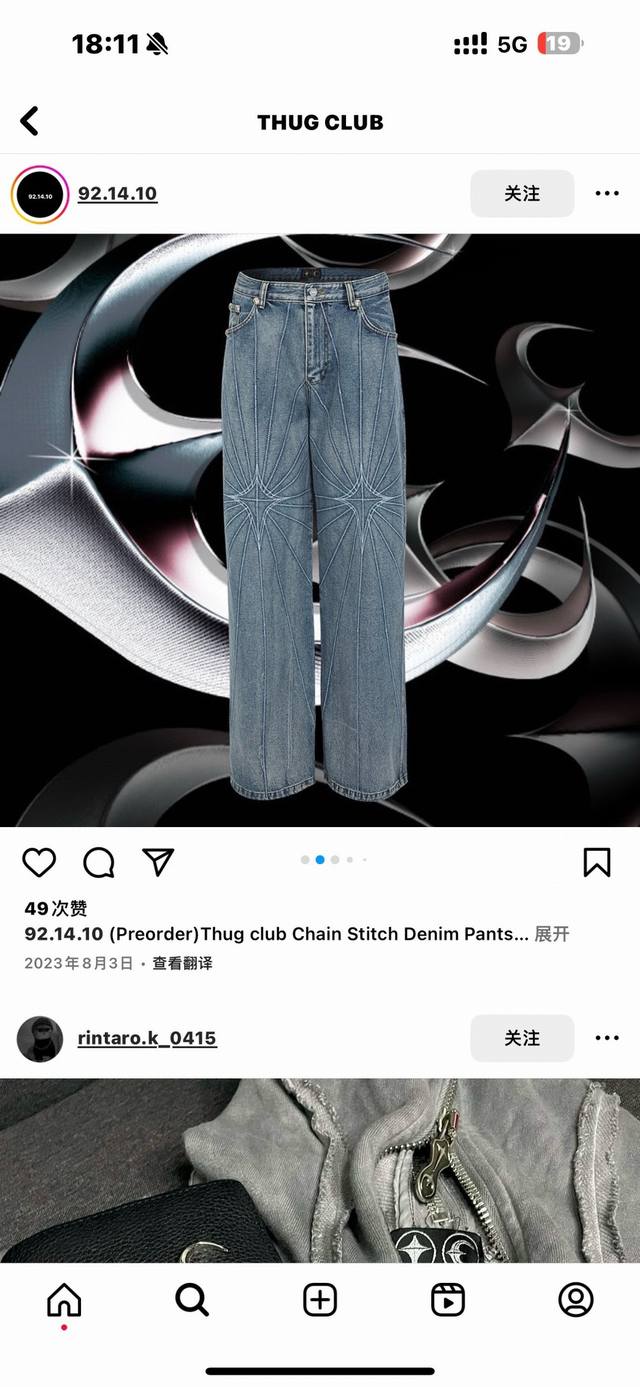Image resolution: width=640 pixels, height=1387 pixels.
Task: Like the 92.14.10 denim pants post
Action: point(39,862)
